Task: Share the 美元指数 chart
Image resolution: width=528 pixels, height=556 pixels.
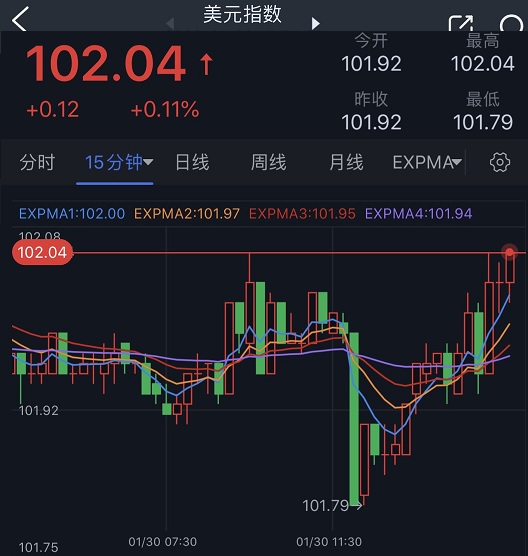Action: (461, 23)
